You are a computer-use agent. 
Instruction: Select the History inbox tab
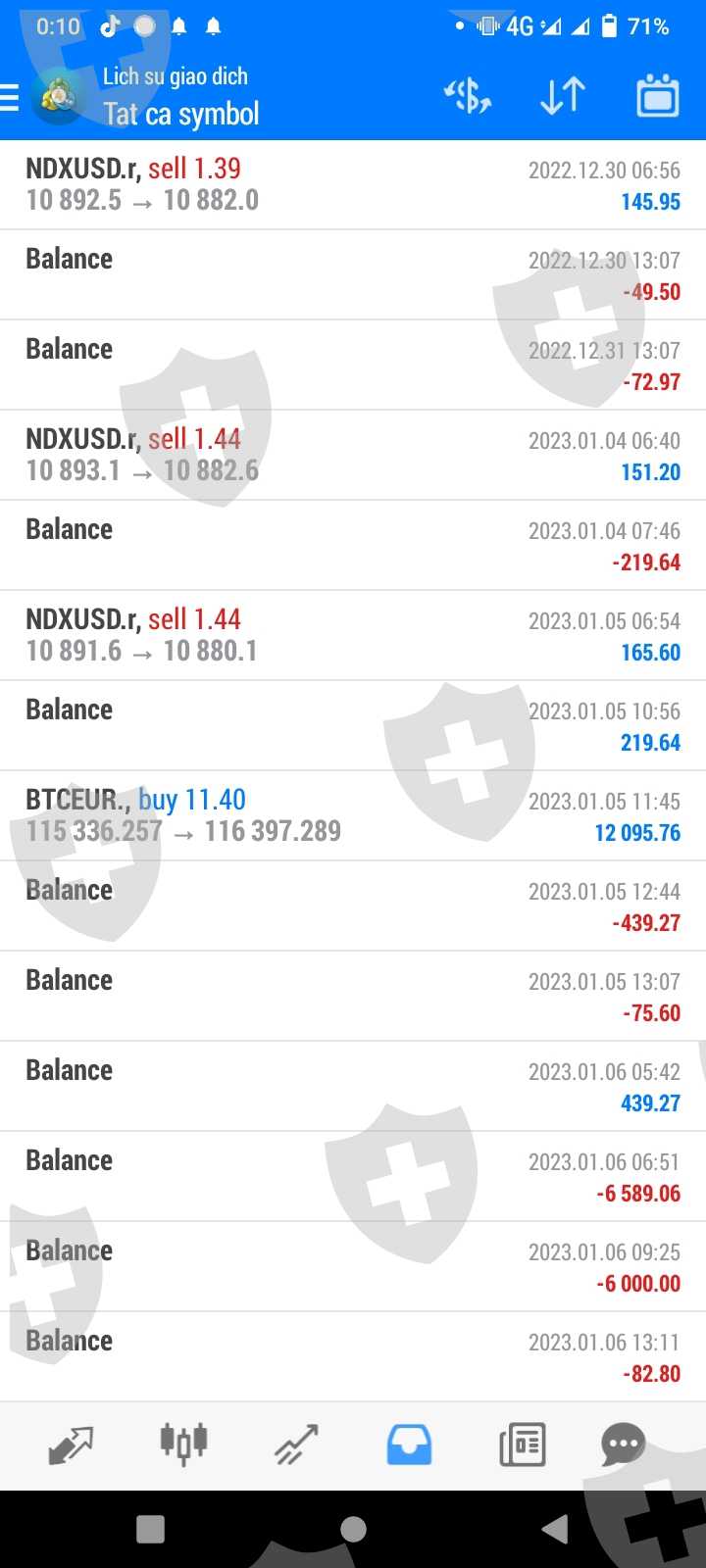(x=409, y=1445)
